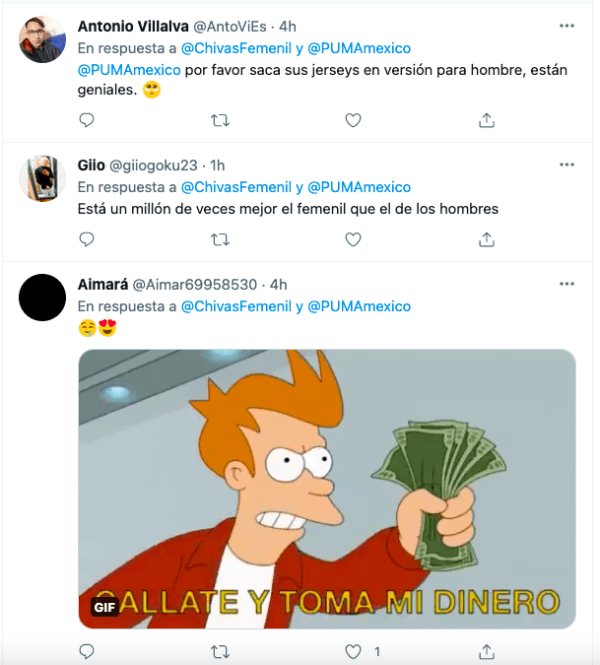The image size is (600, 665).
Task: Like Antonio Villalva's tweet
Action: pos(353,120)
